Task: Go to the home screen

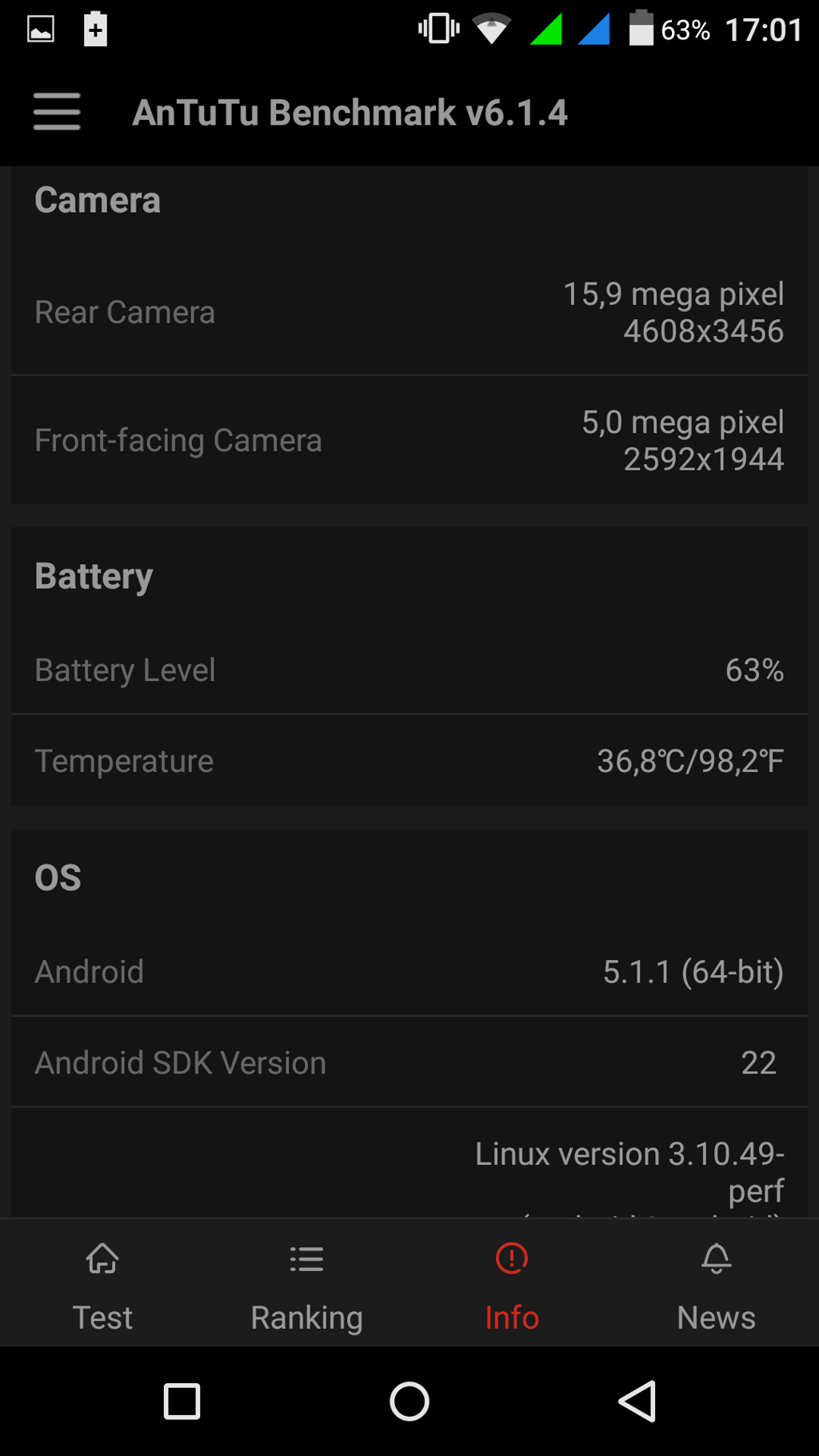Action: tap(409, 1401)
